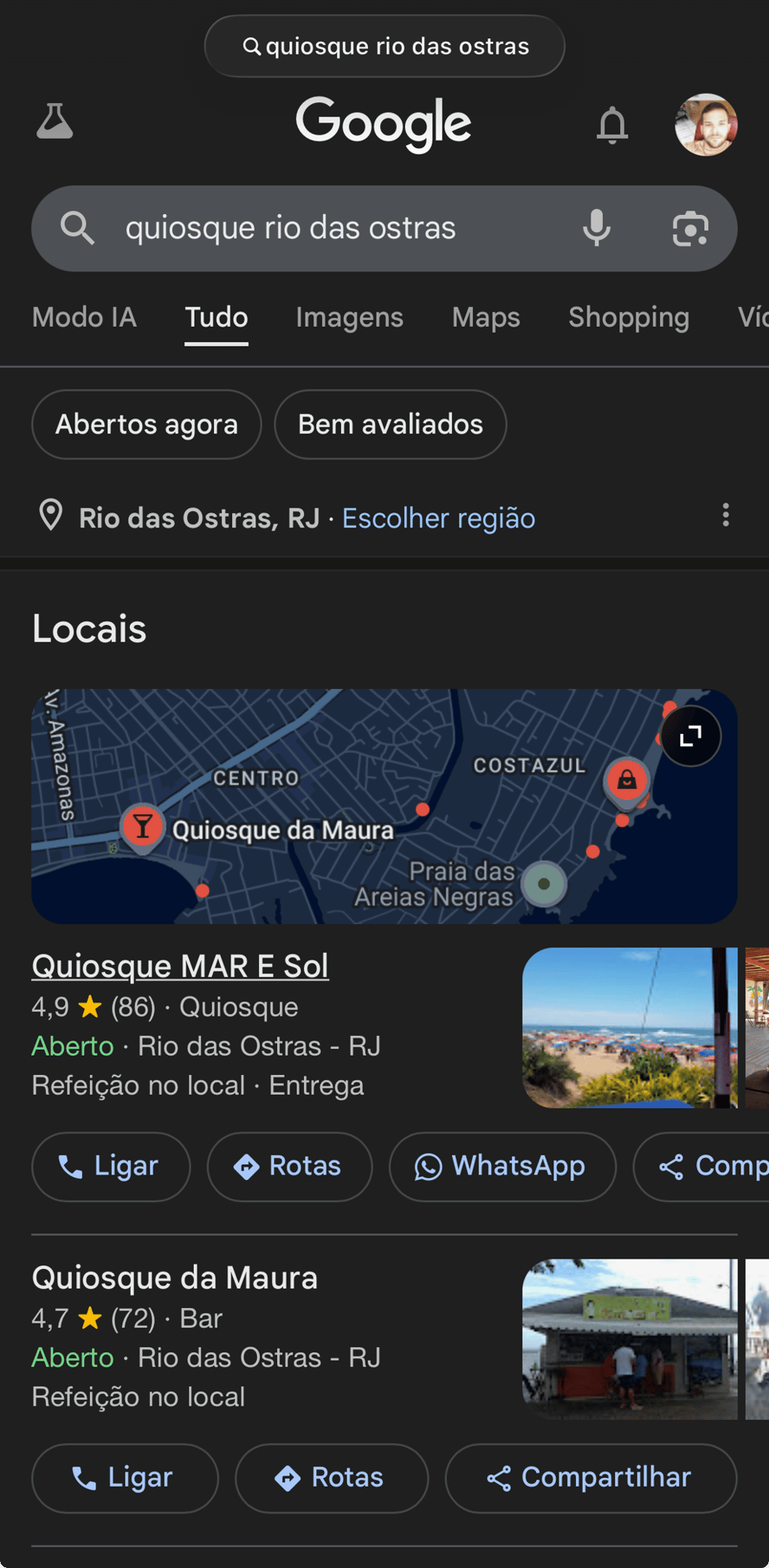
Task: Expand the map to full screen
Action: (690, 736)
